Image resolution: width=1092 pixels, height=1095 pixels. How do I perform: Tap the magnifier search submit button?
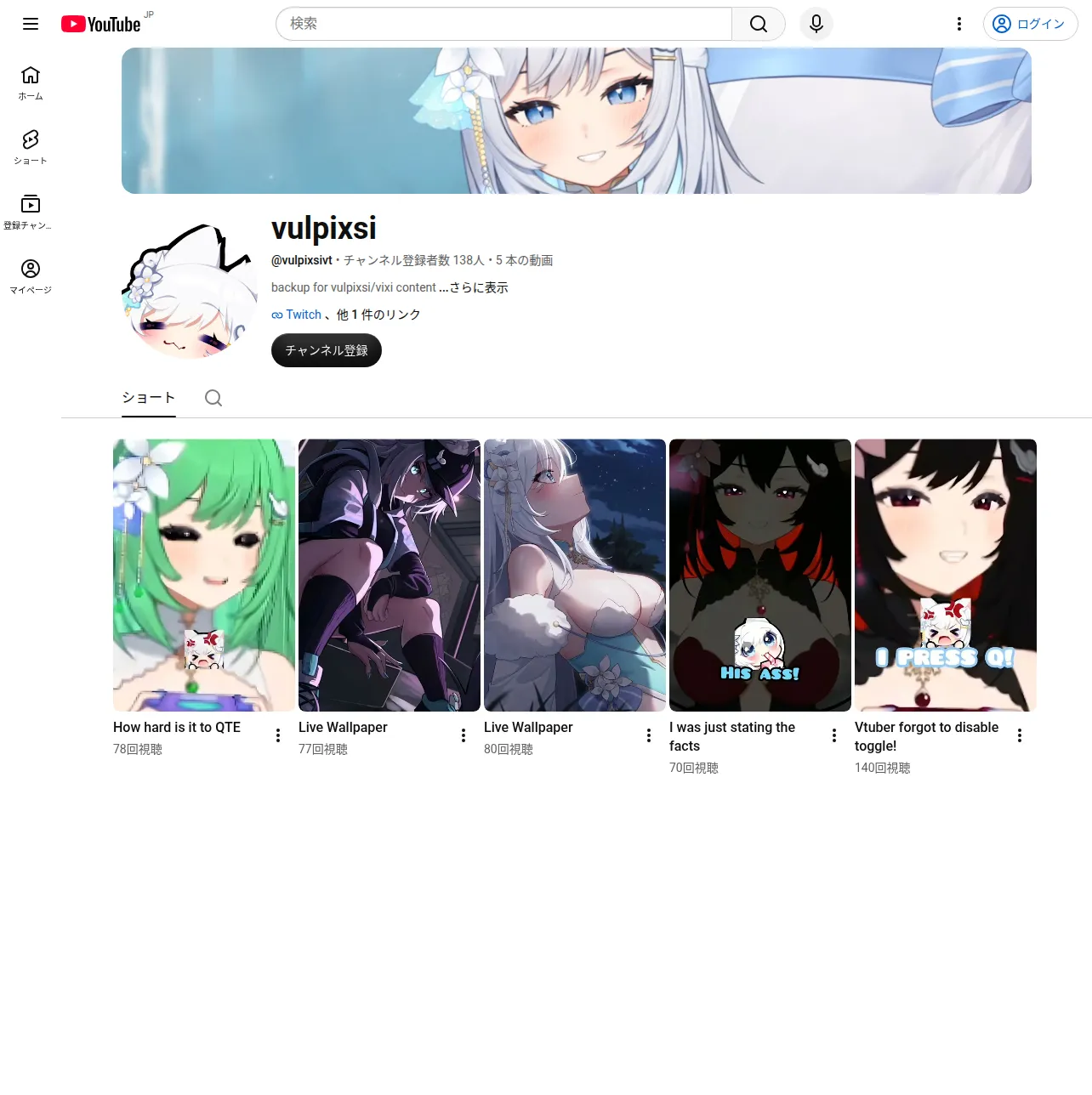pyautogui.click(x=759, y=24)
